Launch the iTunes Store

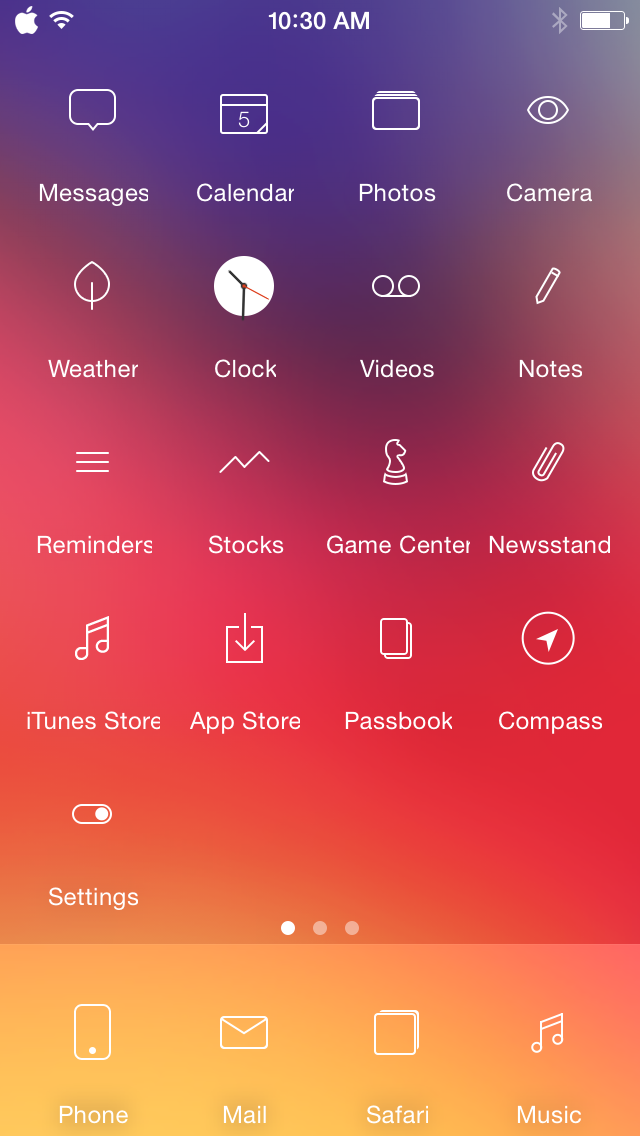click(92, 639)
